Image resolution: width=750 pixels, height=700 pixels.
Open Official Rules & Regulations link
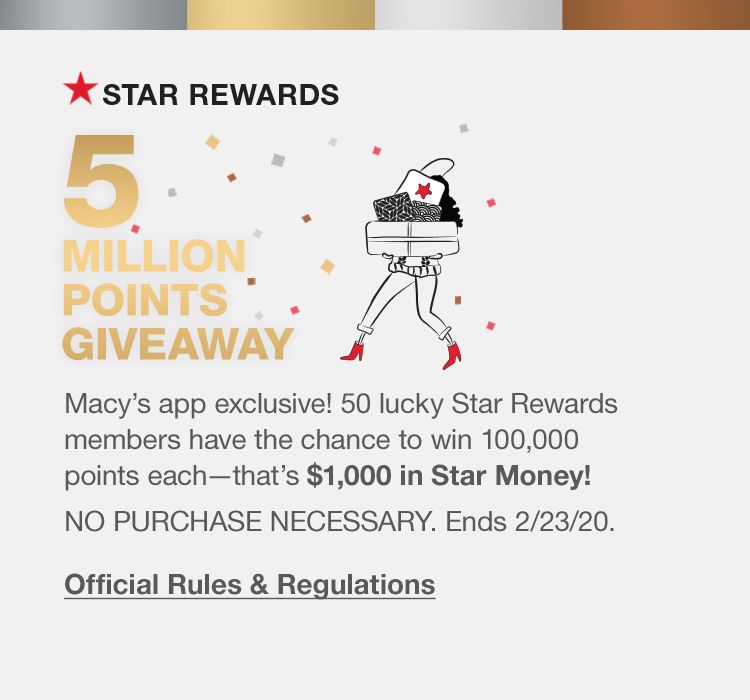coord(250,584)
